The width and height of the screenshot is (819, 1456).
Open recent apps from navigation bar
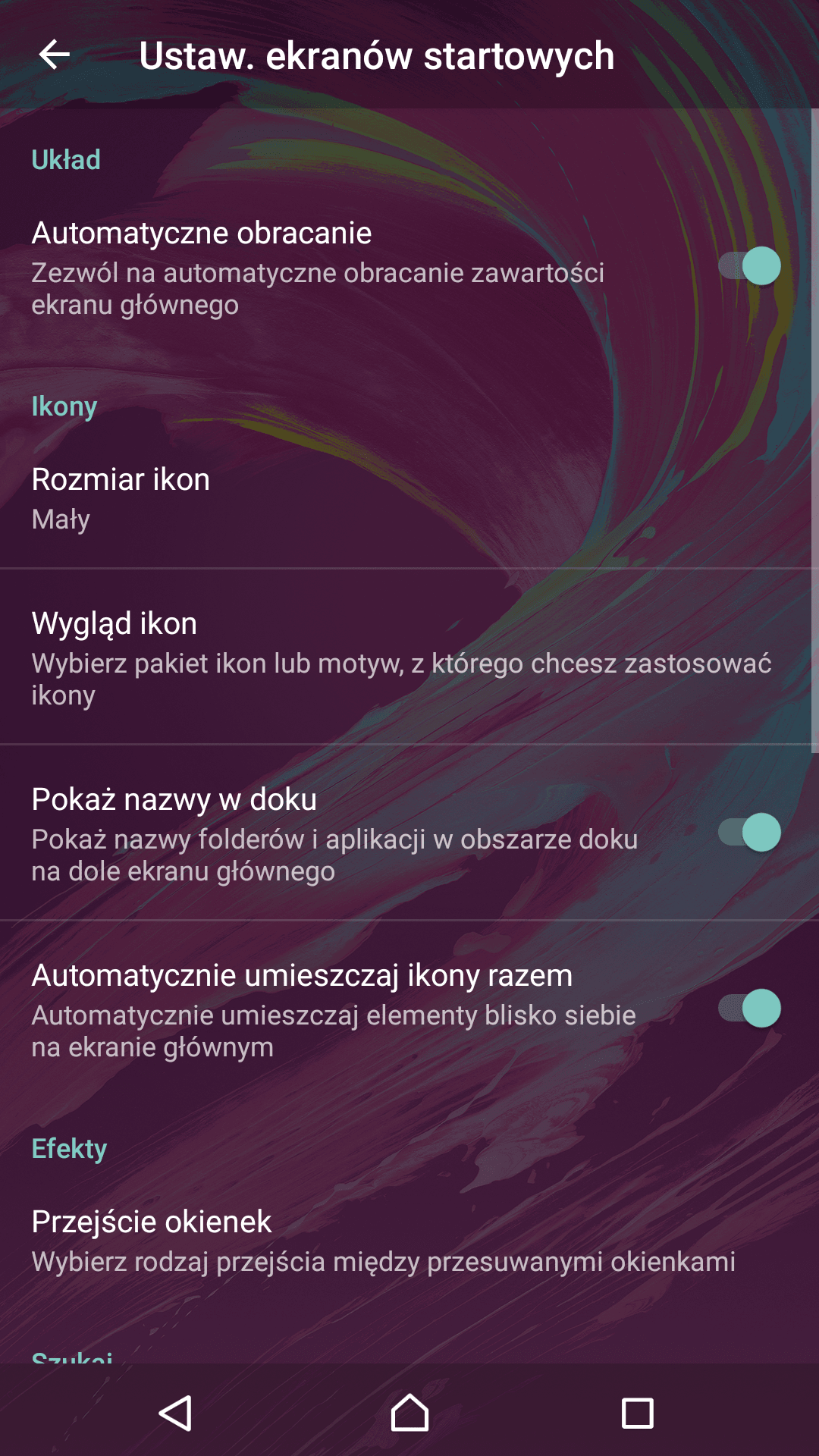point(637,1414)
